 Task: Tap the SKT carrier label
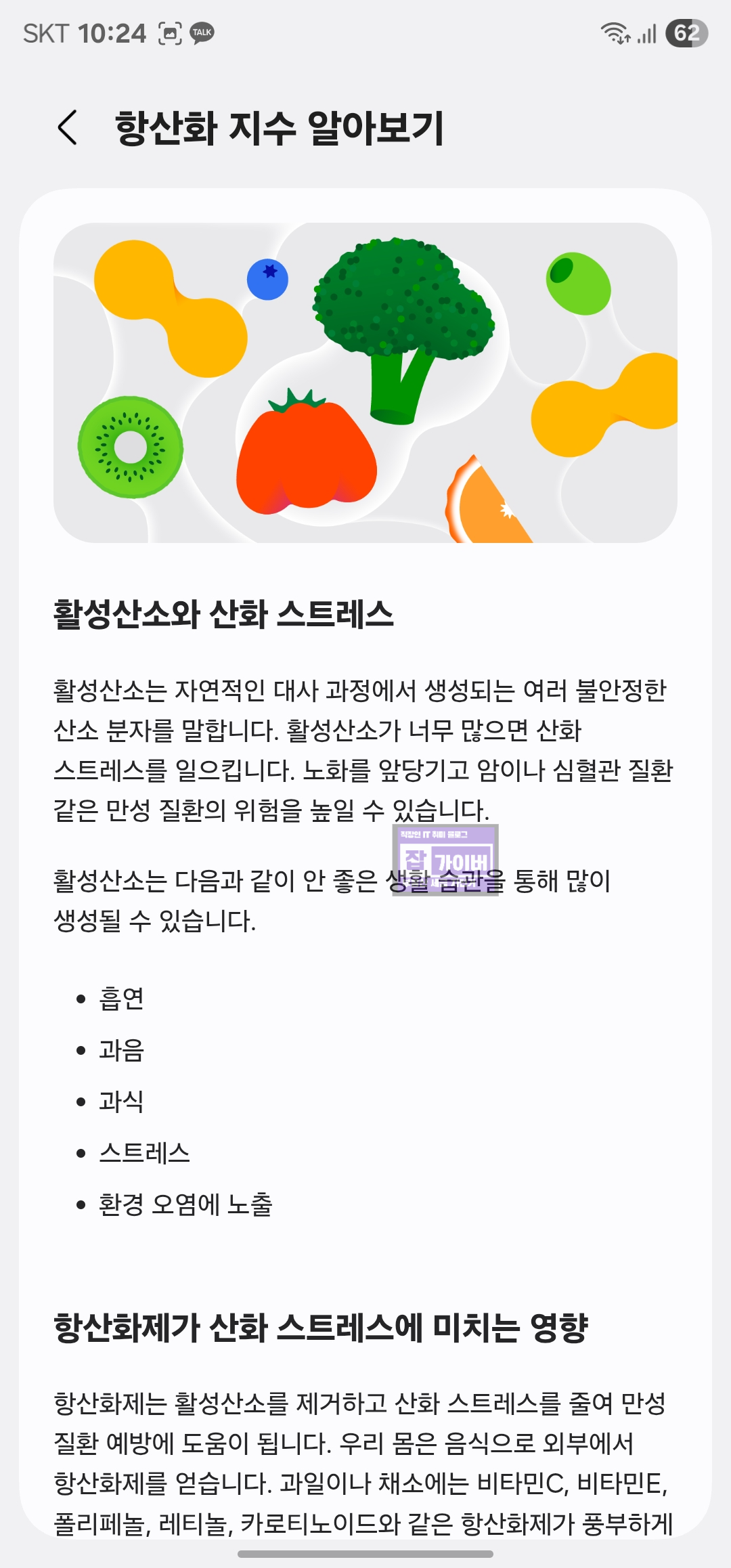48,32
